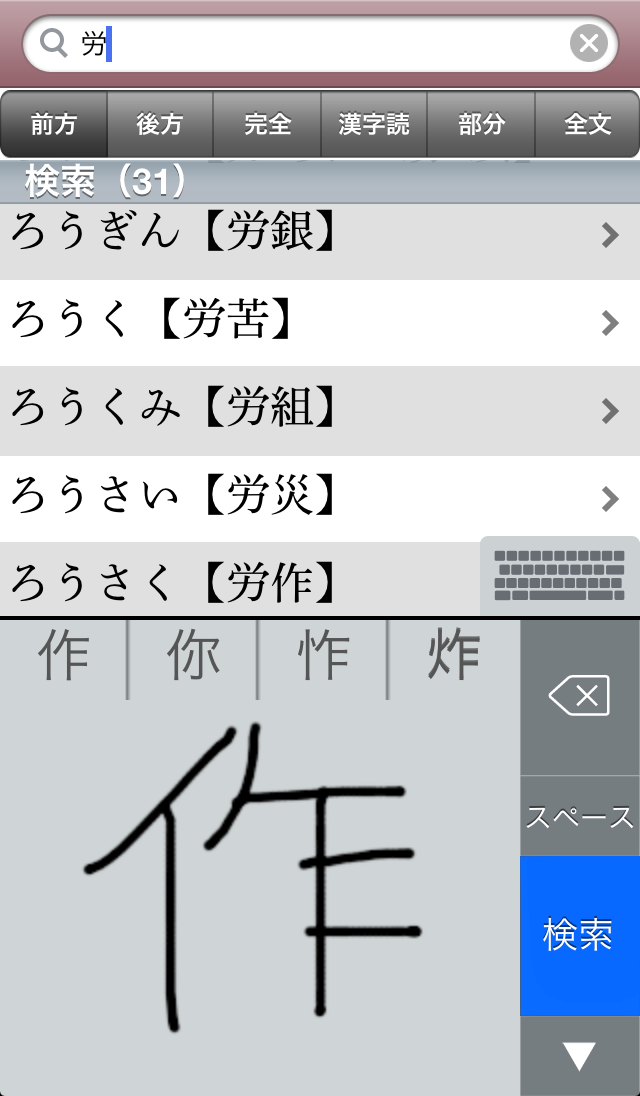The width and height of the screenshot is (640, 1096).
Task: Tap the blue 検索 key
Action: point(580,935)
